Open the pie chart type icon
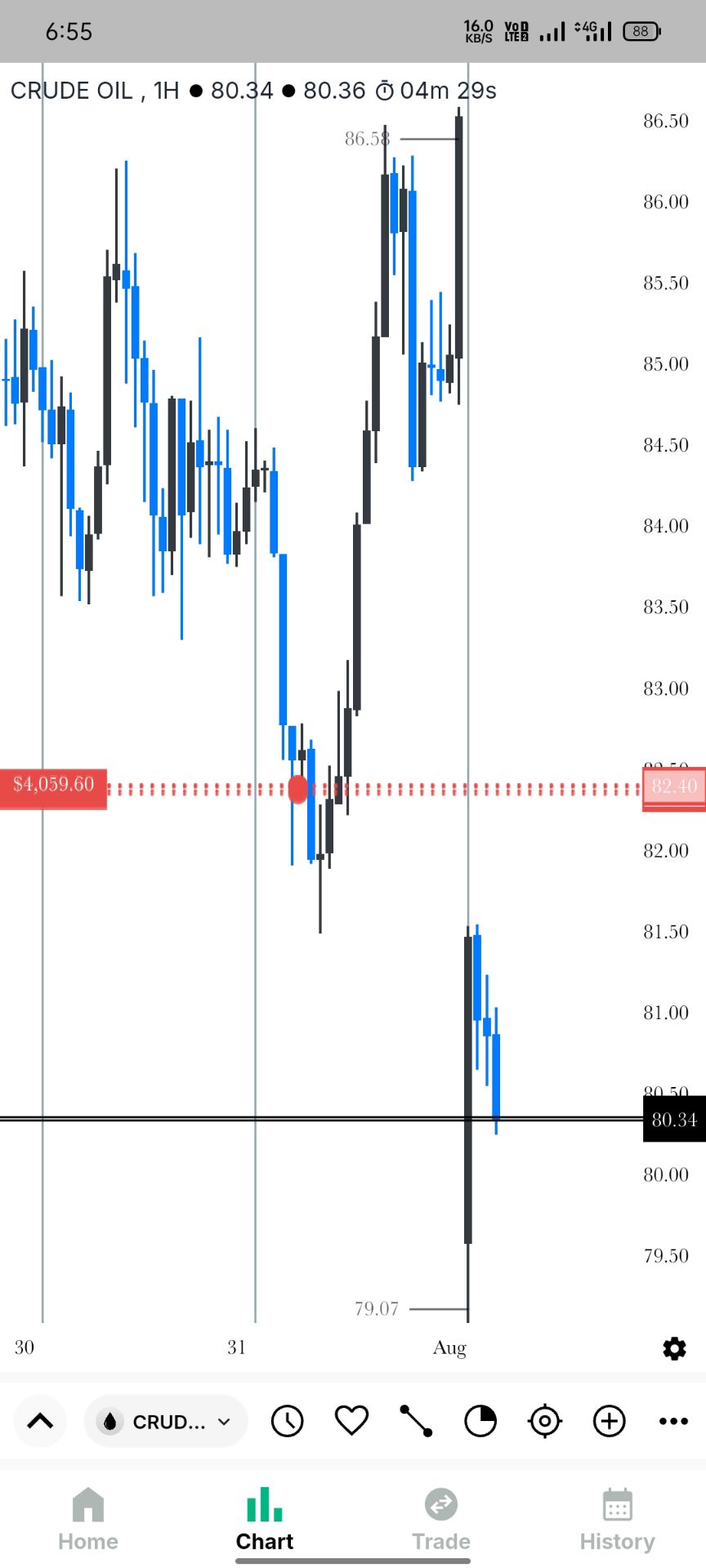 [480, 1422]
